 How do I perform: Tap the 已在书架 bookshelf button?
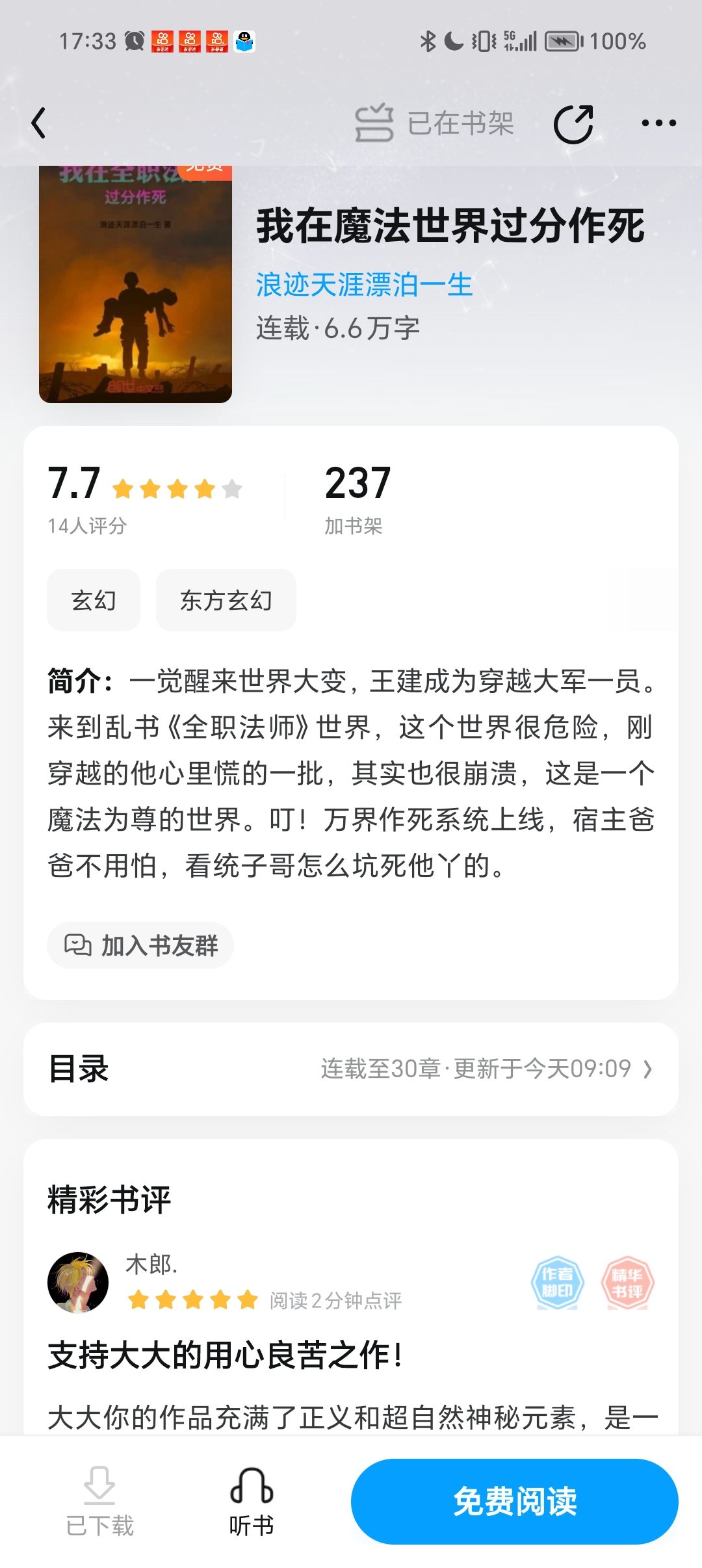tap(434, 123)
